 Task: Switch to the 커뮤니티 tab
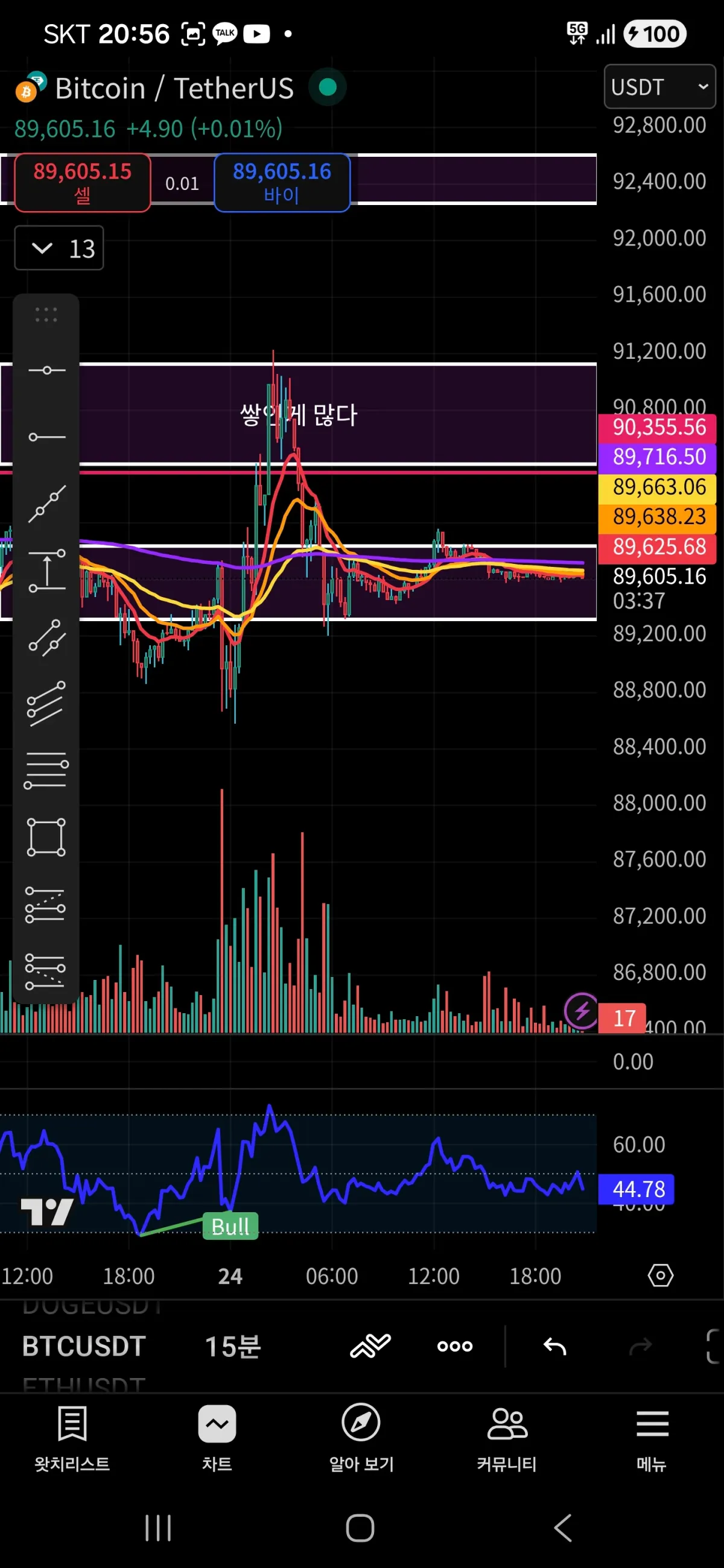[507, 1437]
